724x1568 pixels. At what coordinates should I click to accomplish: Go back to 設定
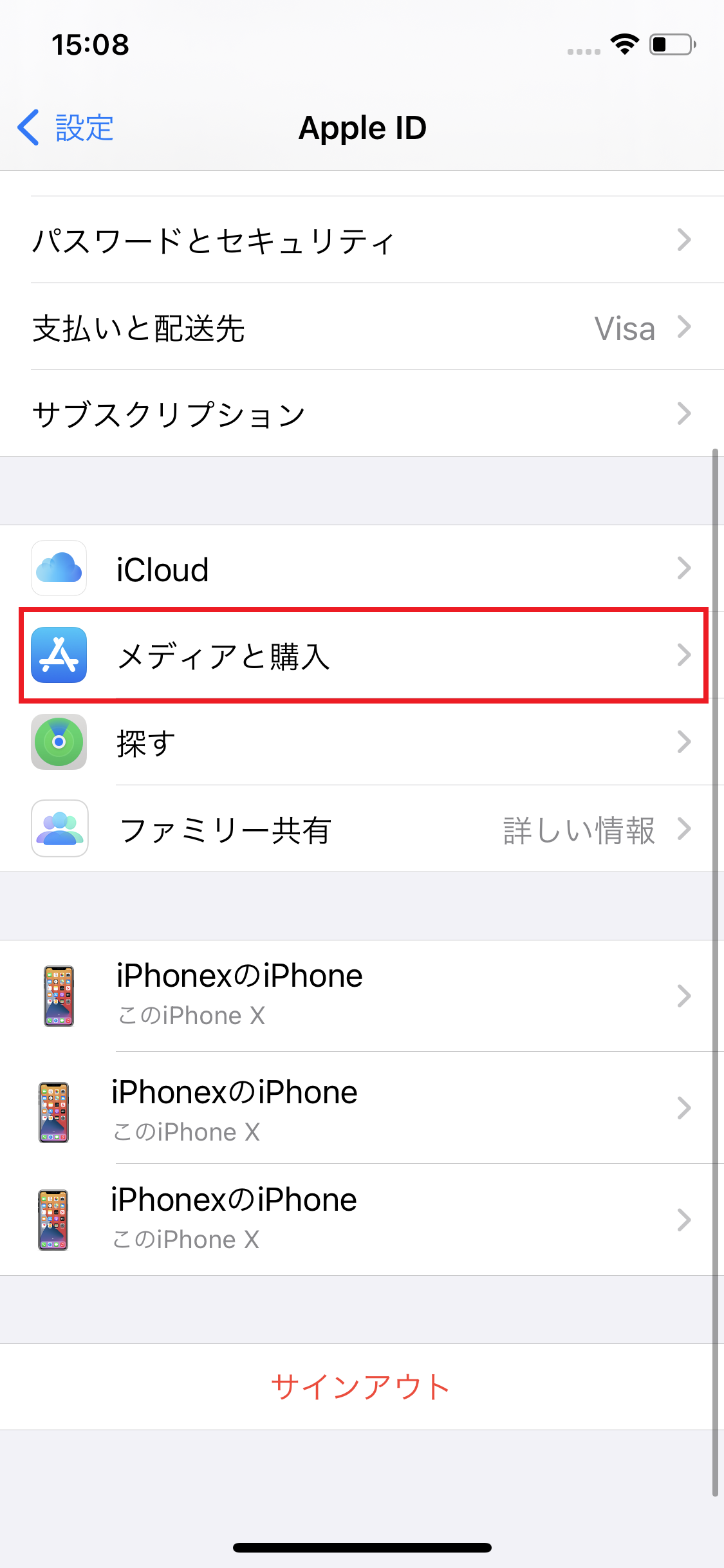[66, 127]
